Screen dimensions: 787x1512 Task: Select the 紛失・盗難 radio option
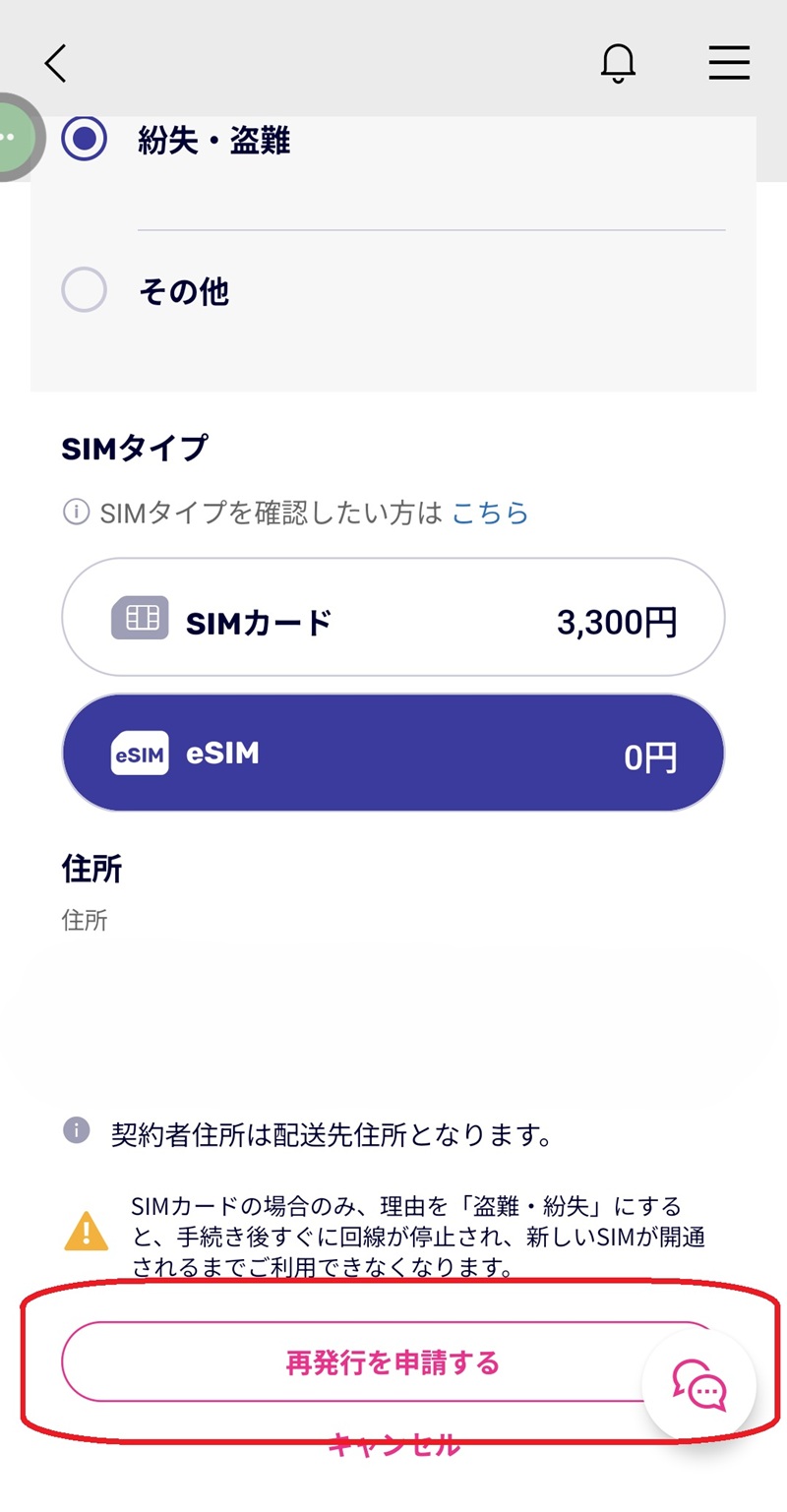(85, 140)
